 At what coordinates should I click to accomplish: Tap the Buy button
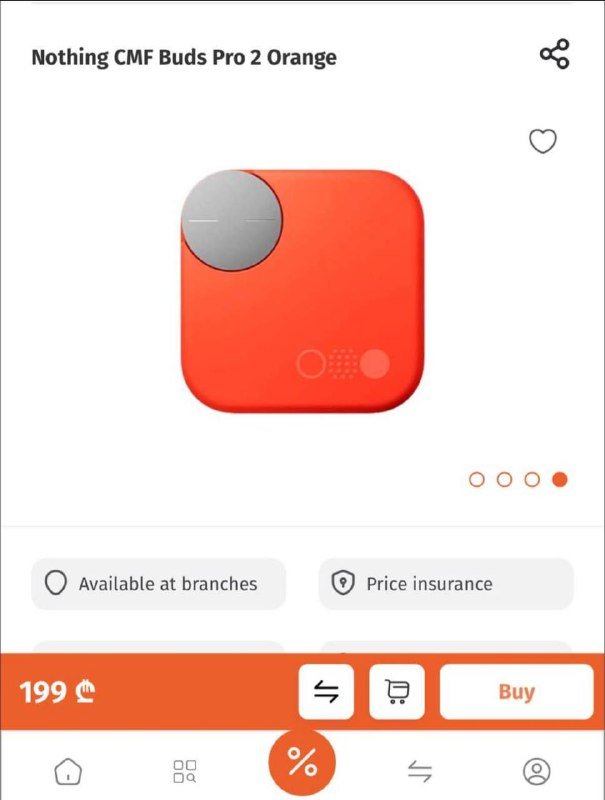[x=516, y=692]
